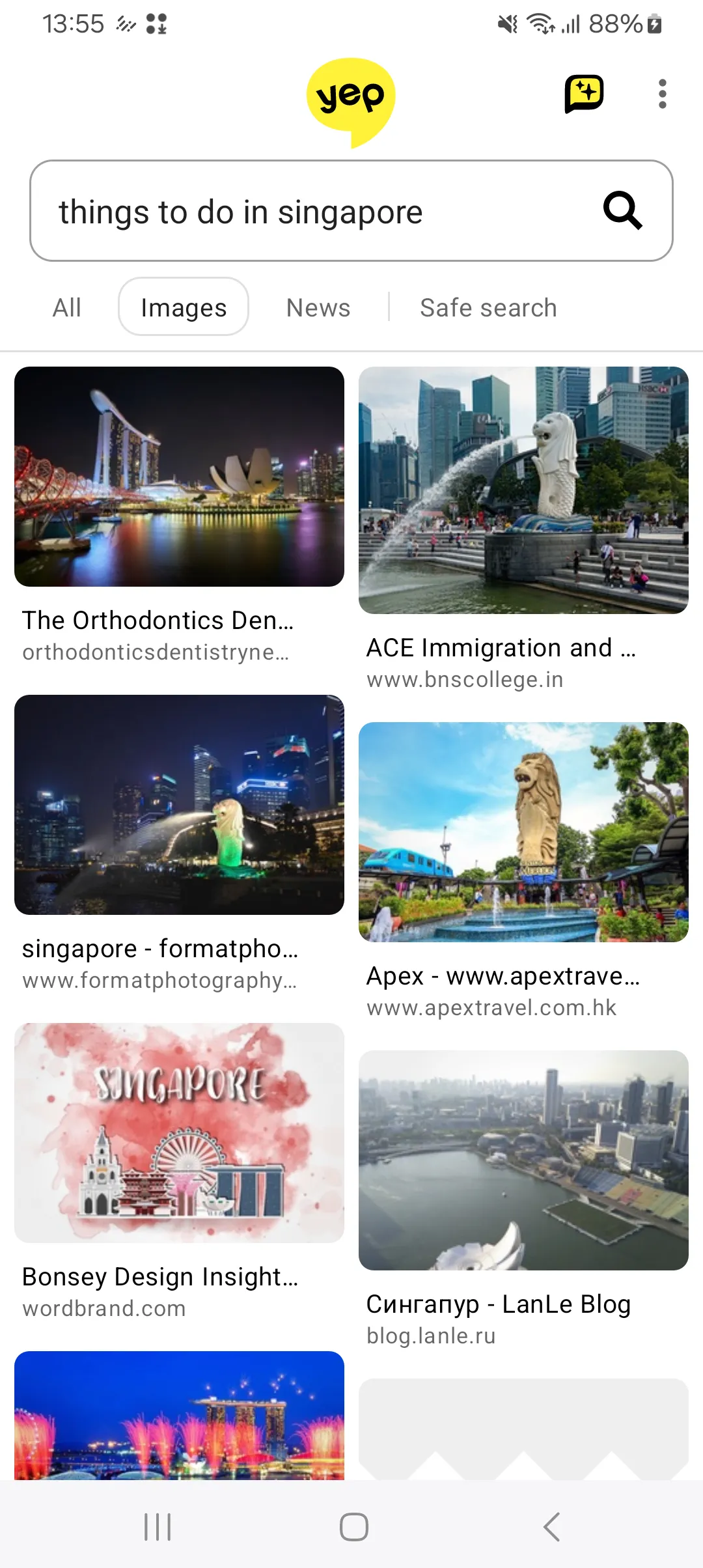Open the News tab

coord(318,307)
